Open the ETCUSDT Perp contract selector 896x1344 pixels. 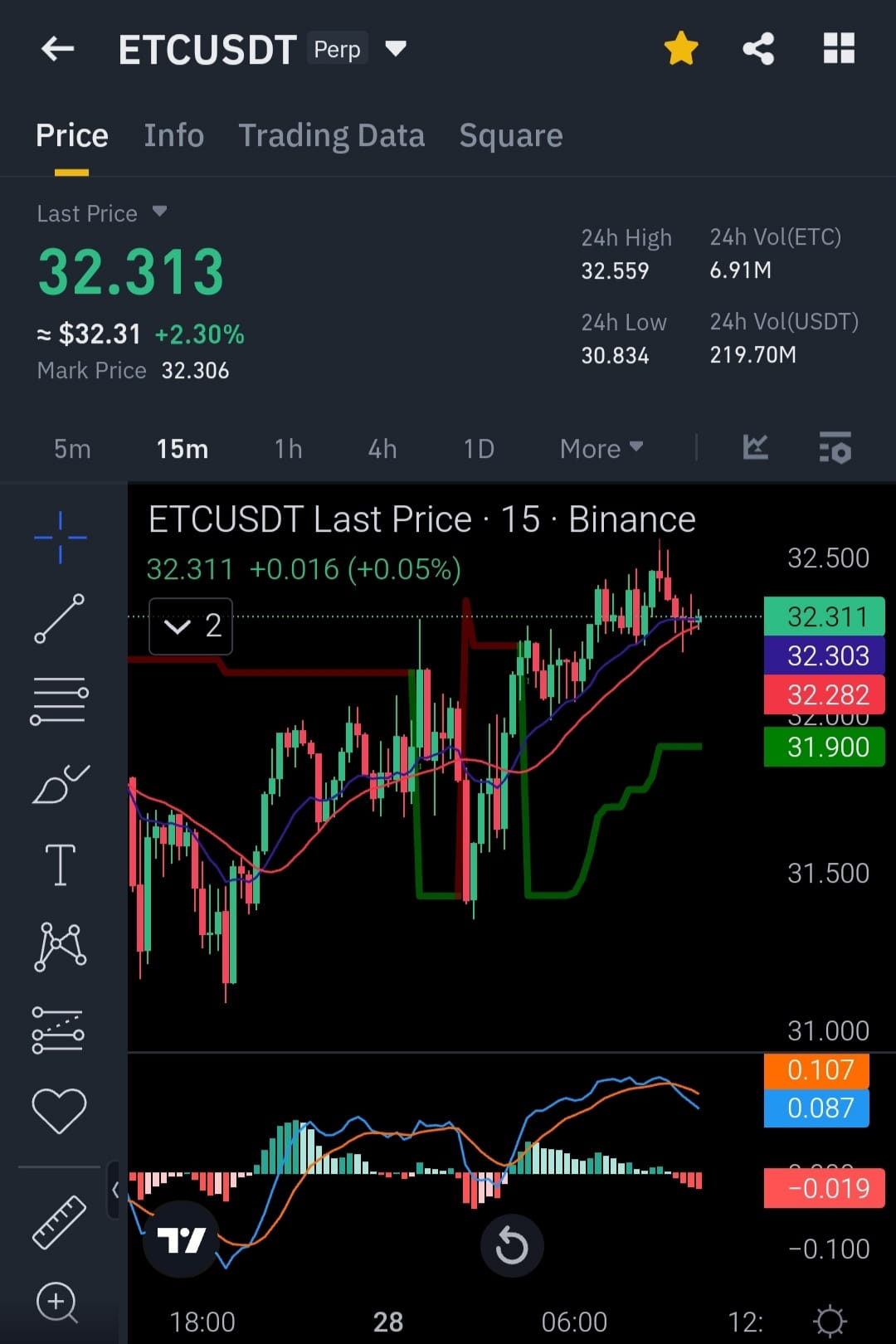tap(395, 48)
